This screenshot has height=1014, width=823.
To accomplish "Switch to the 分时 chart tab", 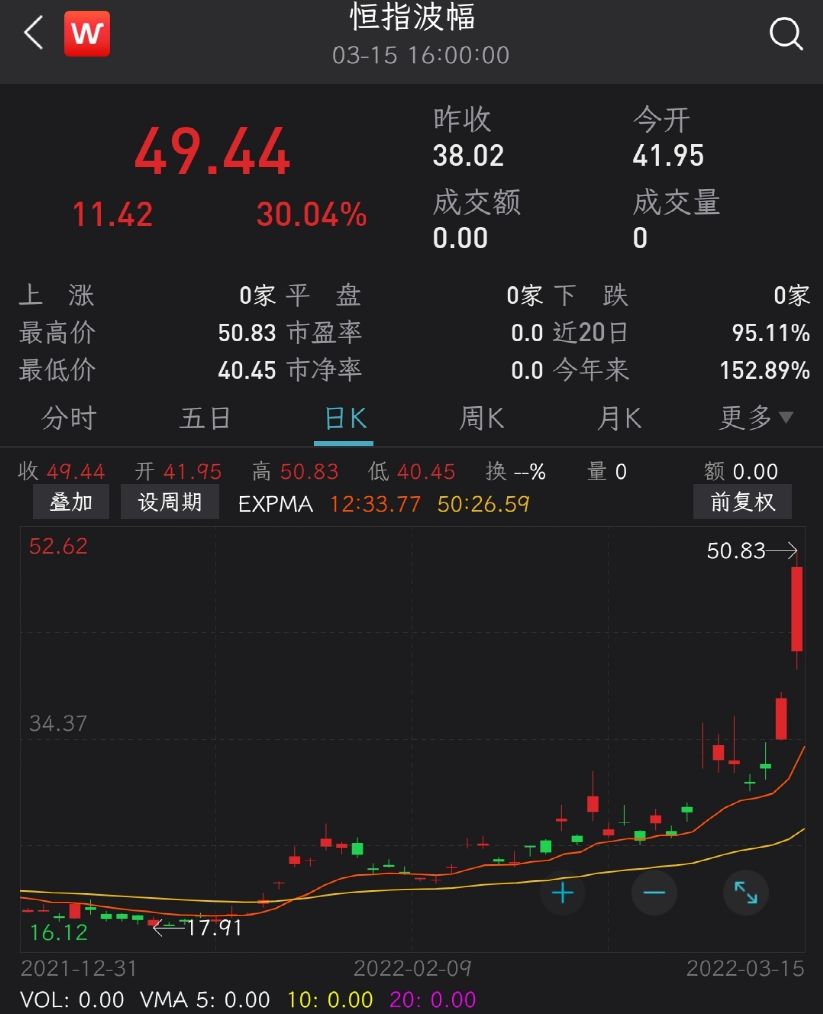I will pos(69,418).
